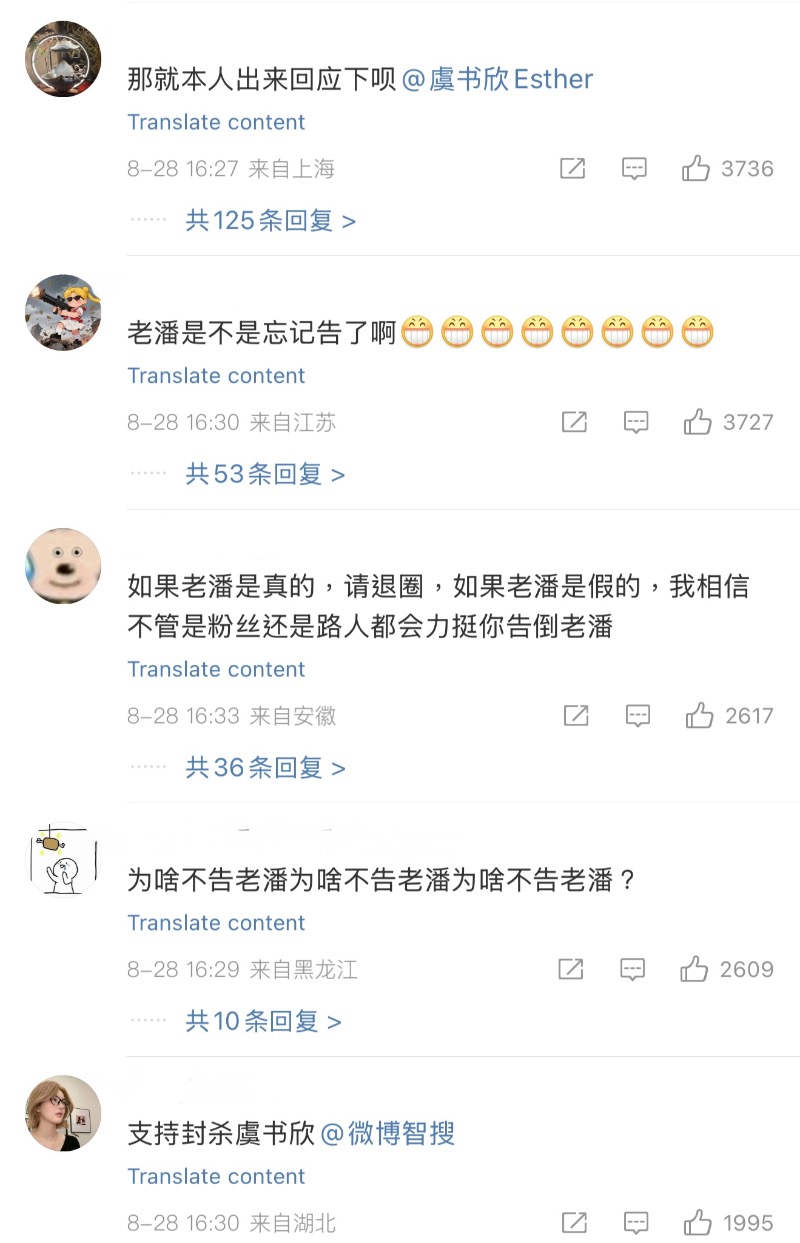Repost the comment posted from 湖北
Image resolution: width=800 pixels, height=1243 pixels.
click(574, 1222)
